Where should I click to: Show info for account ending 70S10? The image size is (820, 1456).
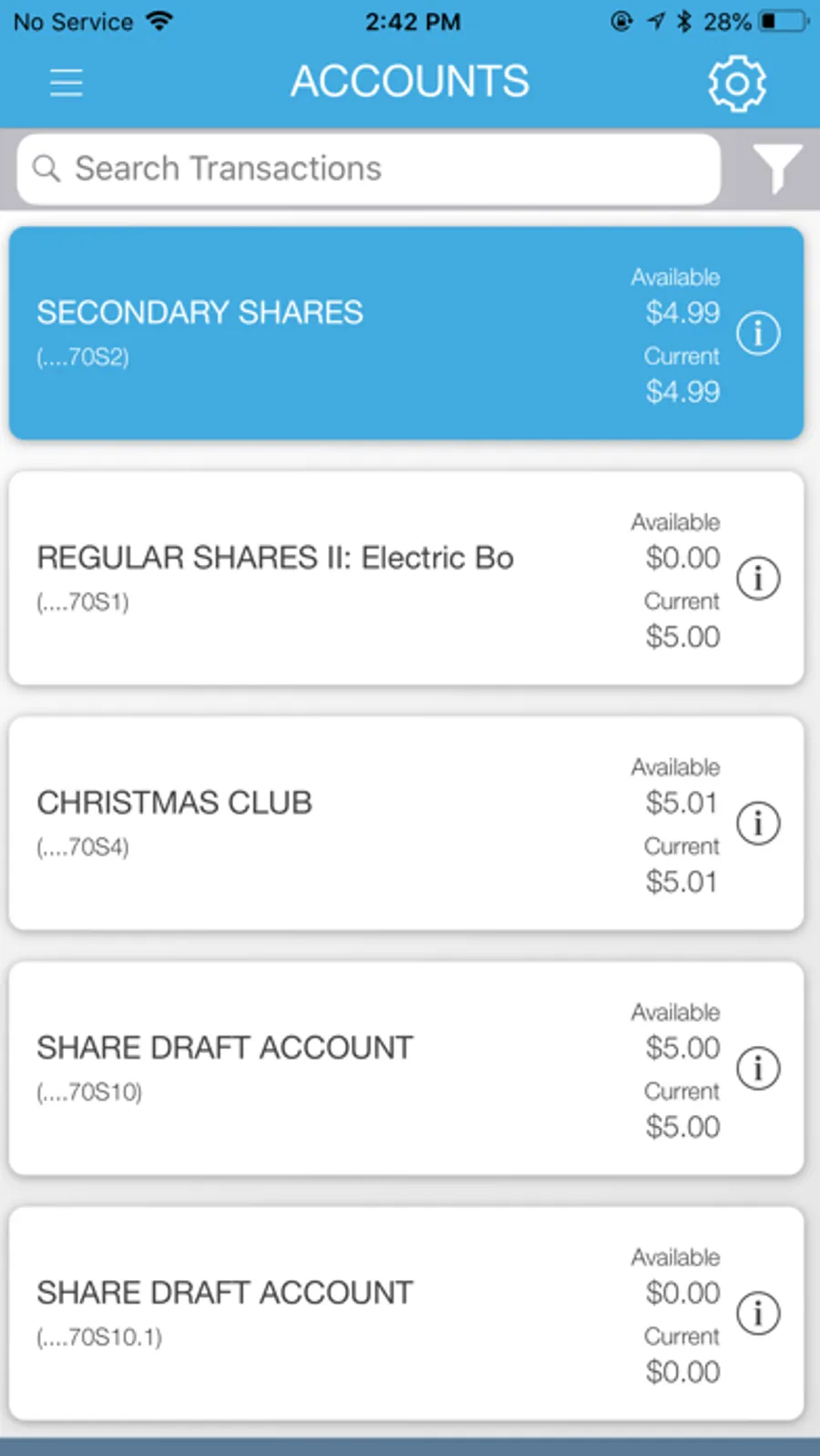point(758,1069)
